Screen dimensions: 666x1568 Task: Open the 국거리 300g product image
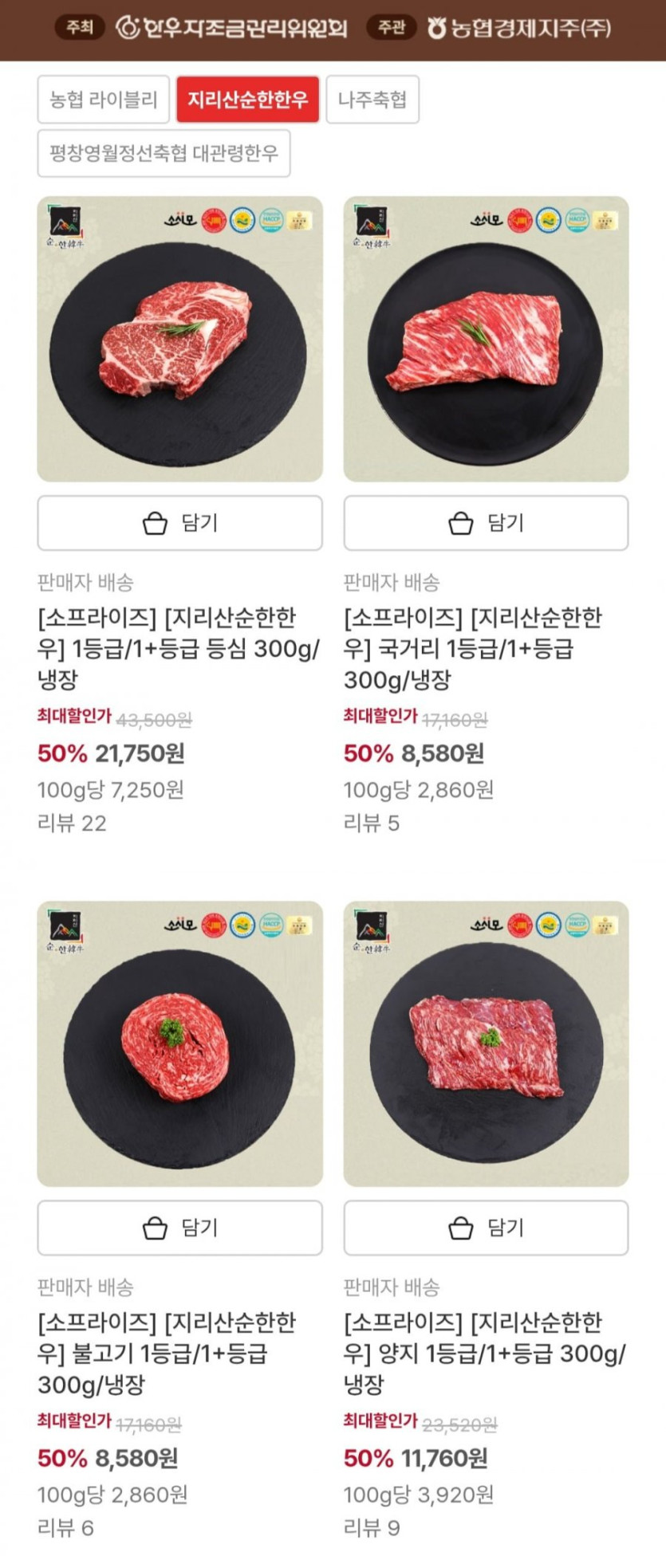[486, 339]
